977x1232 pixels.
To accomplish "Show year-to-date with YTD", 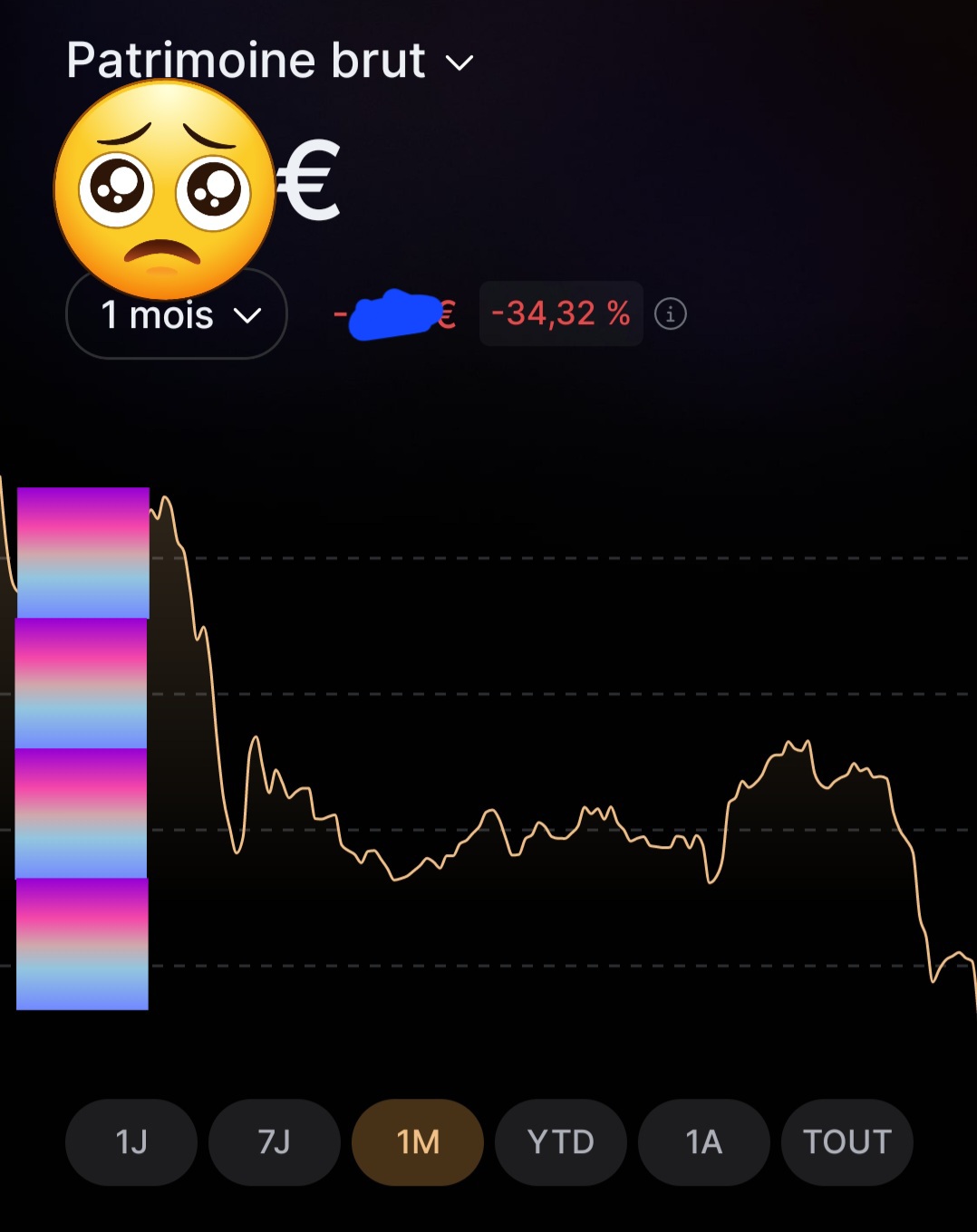I will click(x=561, y=1141).
